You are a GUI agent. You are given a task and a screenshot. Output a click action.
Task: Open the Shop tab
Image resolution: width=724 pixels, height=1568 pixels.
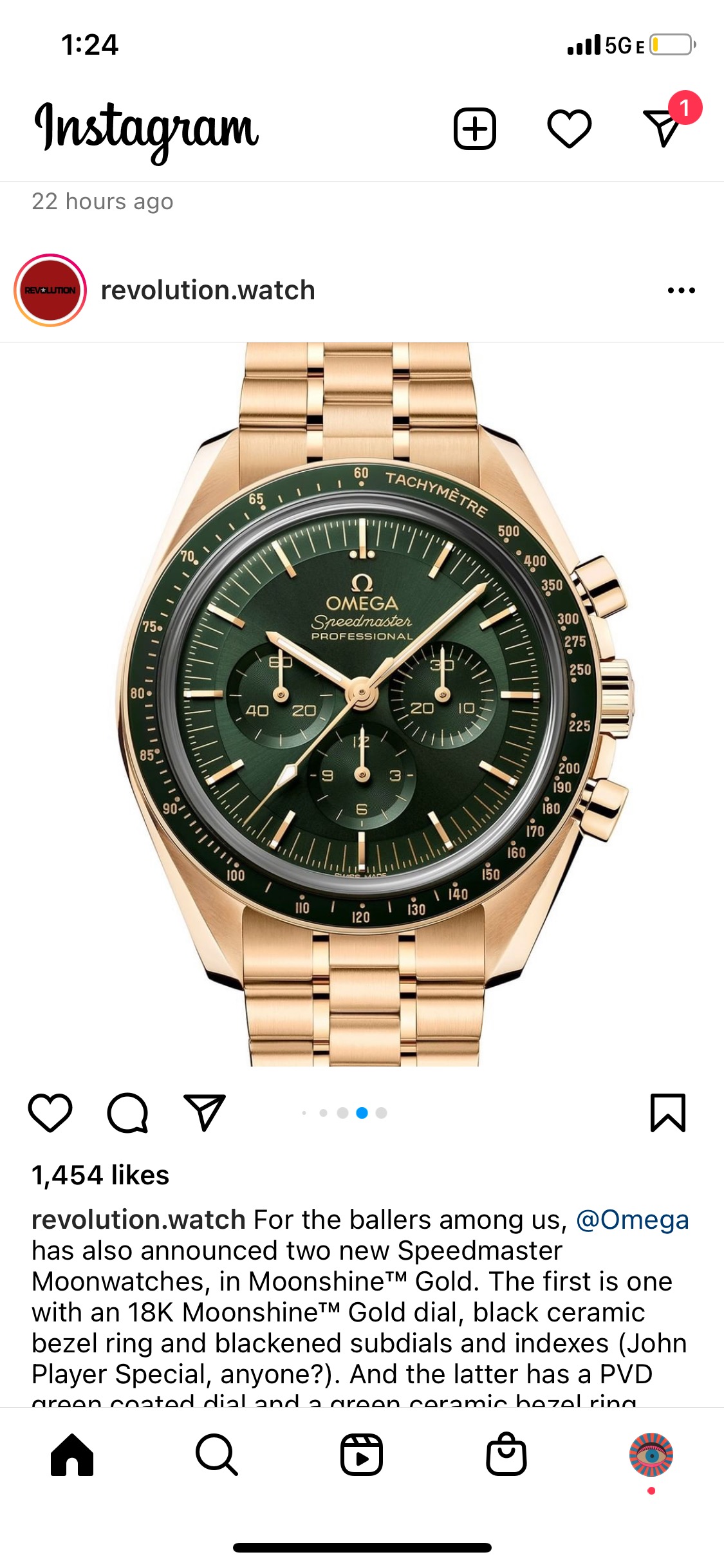(506, 1454)
